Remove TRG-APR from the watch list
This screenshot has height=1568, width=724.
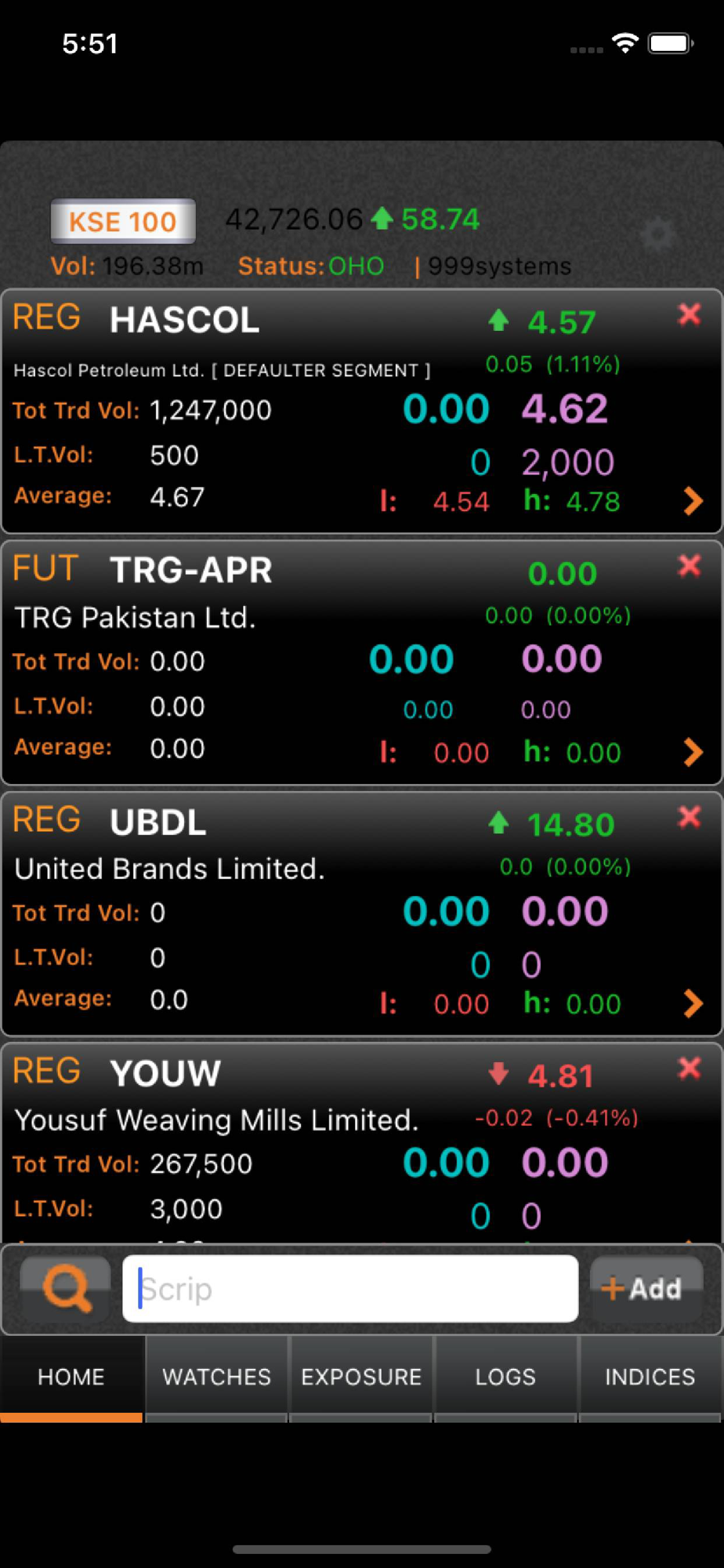click(689, 565)
